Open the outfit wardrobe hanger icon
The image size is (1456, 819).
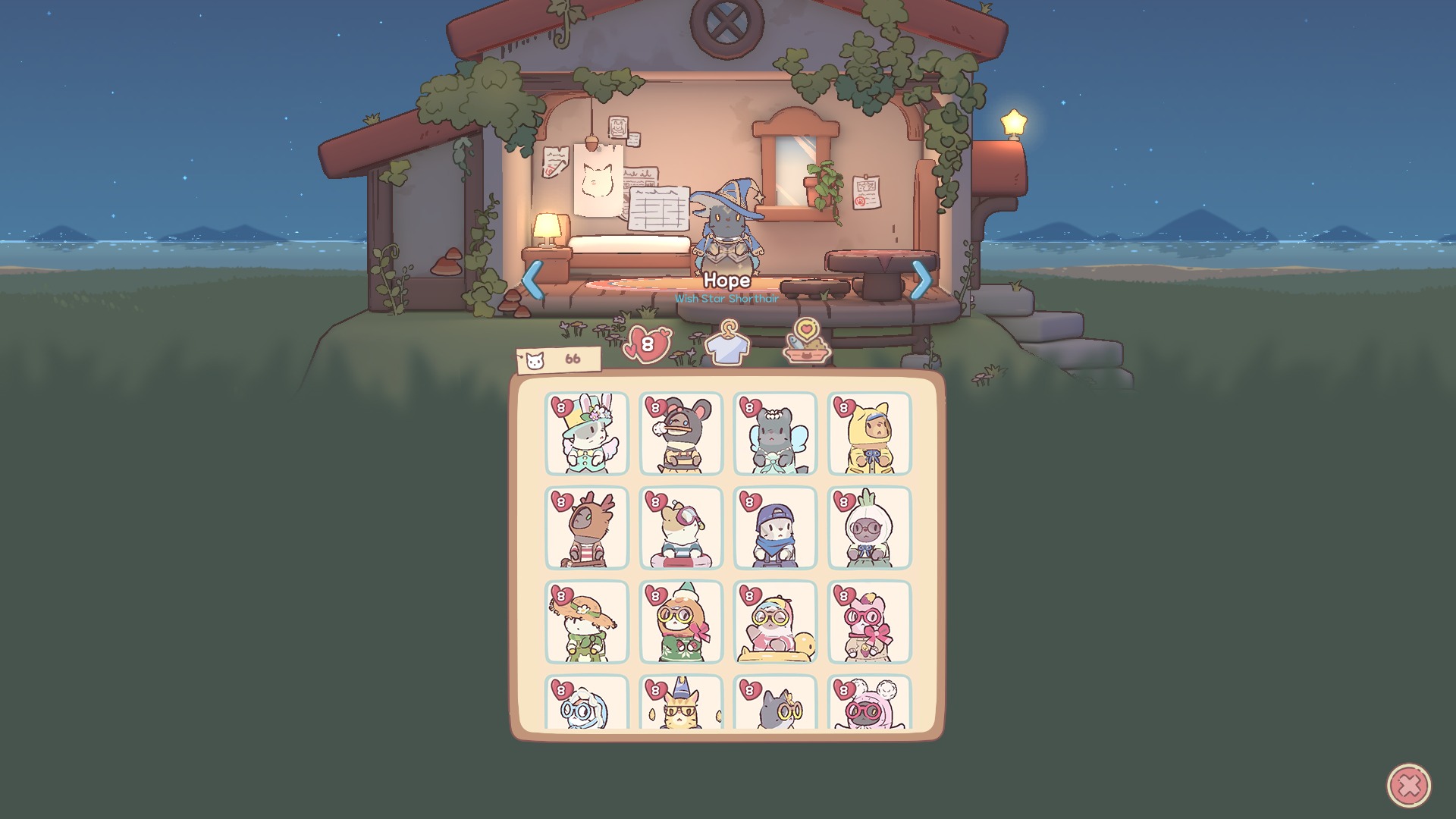tap(727, 344)
